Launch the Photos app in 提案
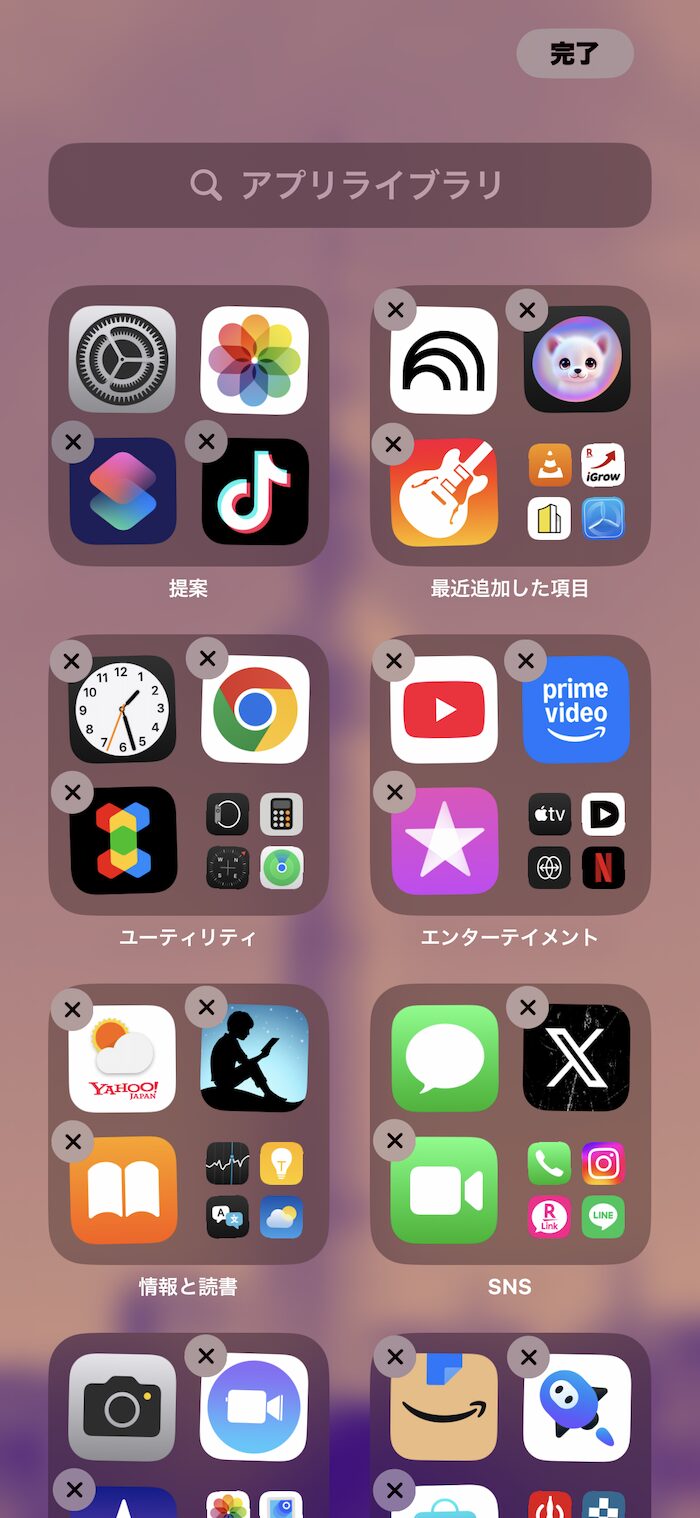The image size is (700, 1518). 255,360
